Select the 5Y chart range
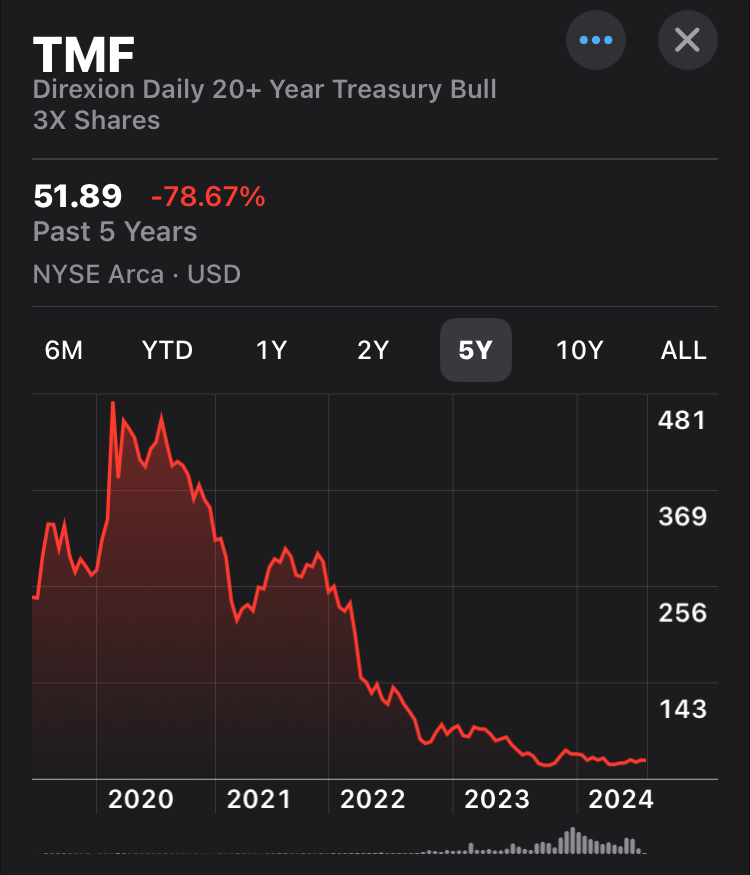Viewport: 750px width, 875px height. [x=476, y=350]
